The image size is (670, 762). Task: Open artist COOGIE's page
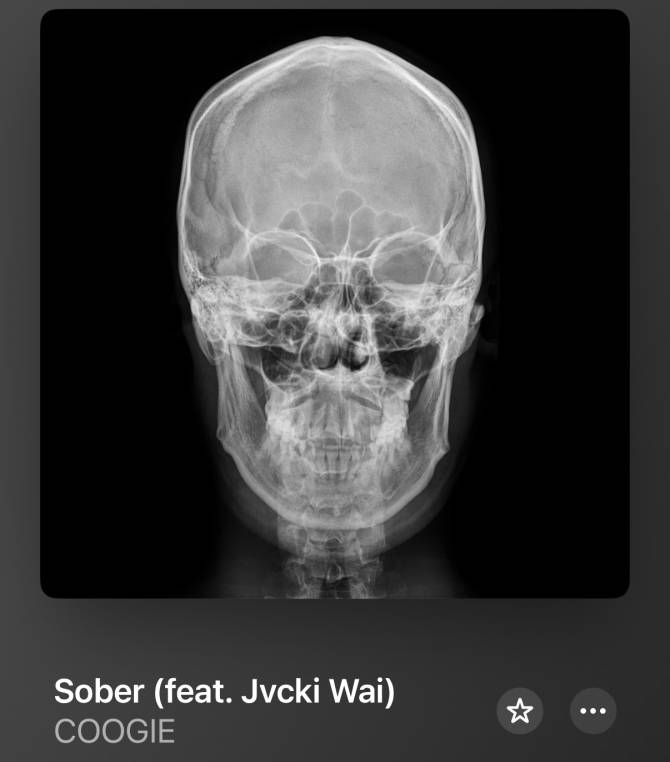115,731
